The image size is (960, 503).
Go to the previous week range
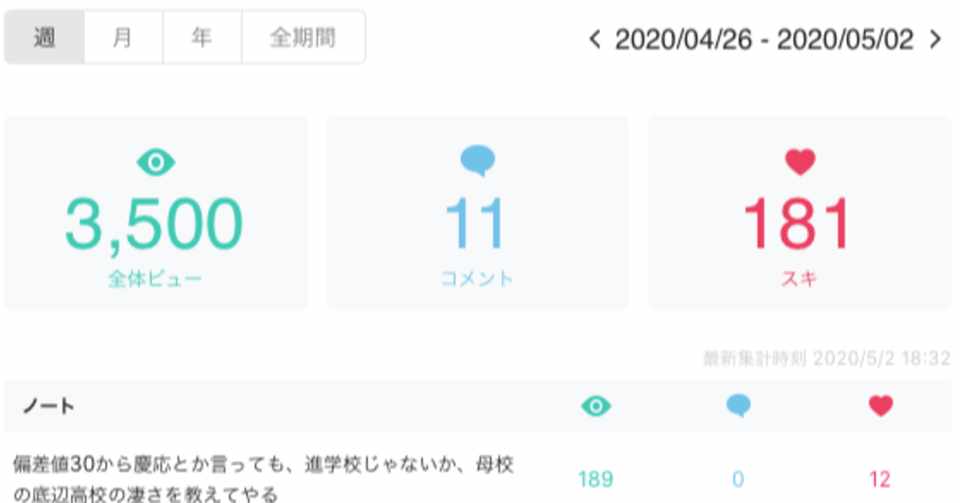coord(595,40)
